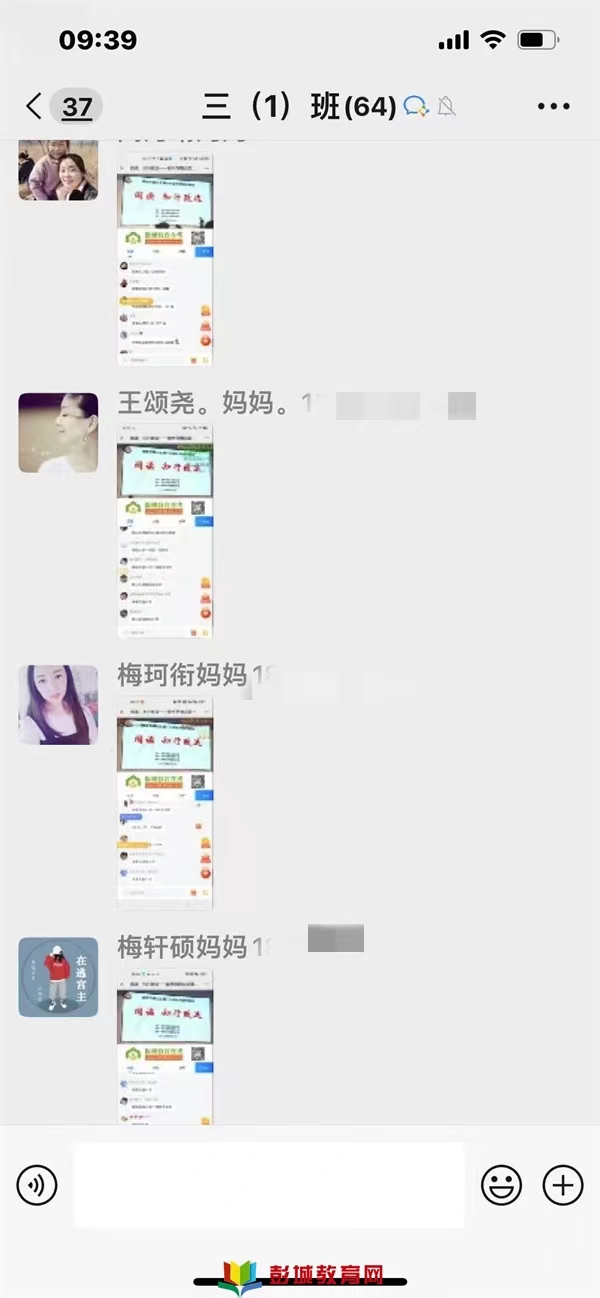
Task: Open the screenshot sent by 王颂尧。妈妈
Action: (165, 532)
